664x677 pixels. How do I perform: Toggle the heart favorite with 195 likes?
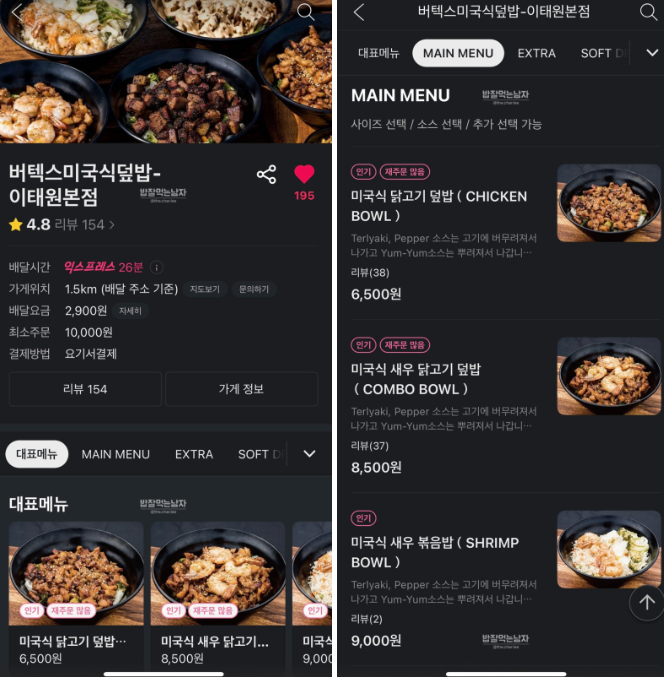pos(304,175)
